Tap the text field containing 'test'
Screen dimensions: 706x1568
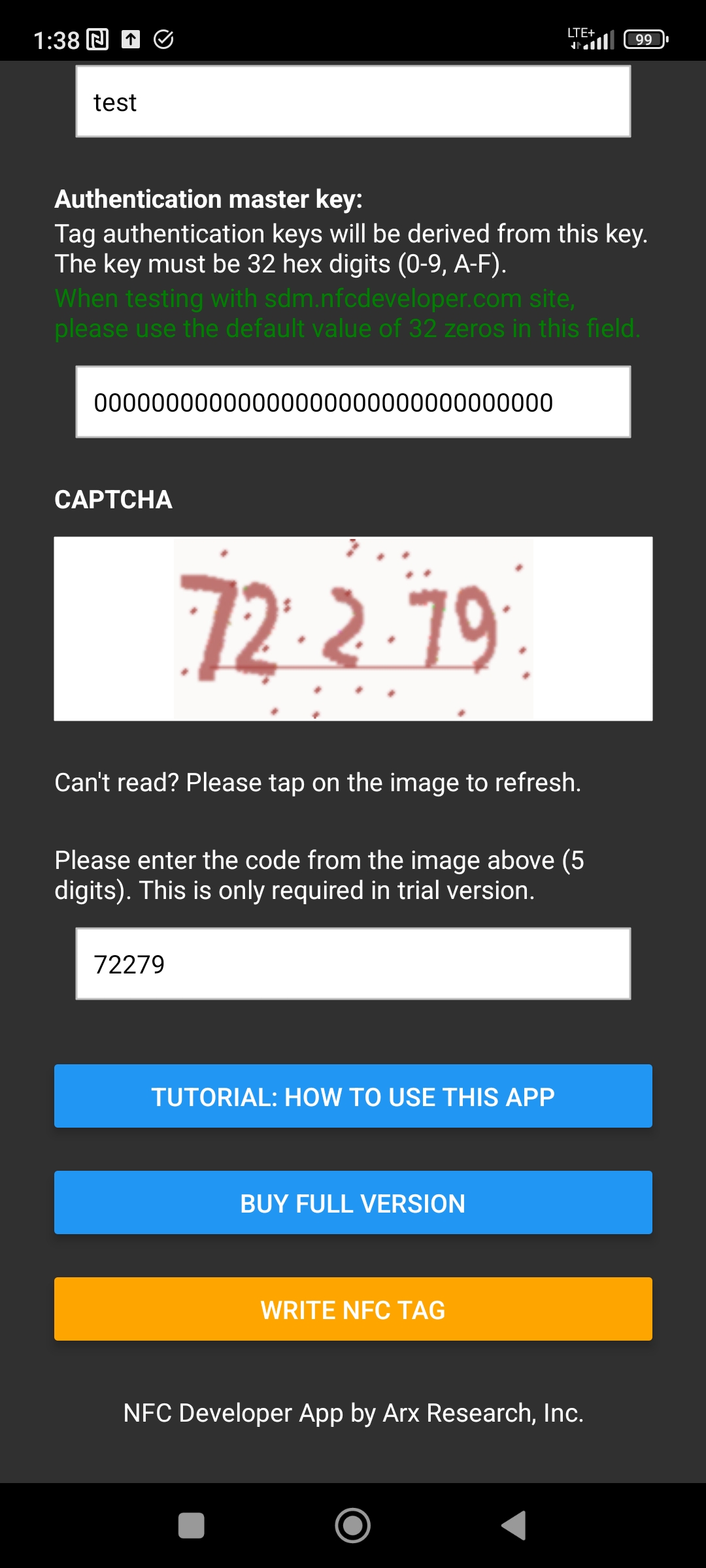[353, 102]
